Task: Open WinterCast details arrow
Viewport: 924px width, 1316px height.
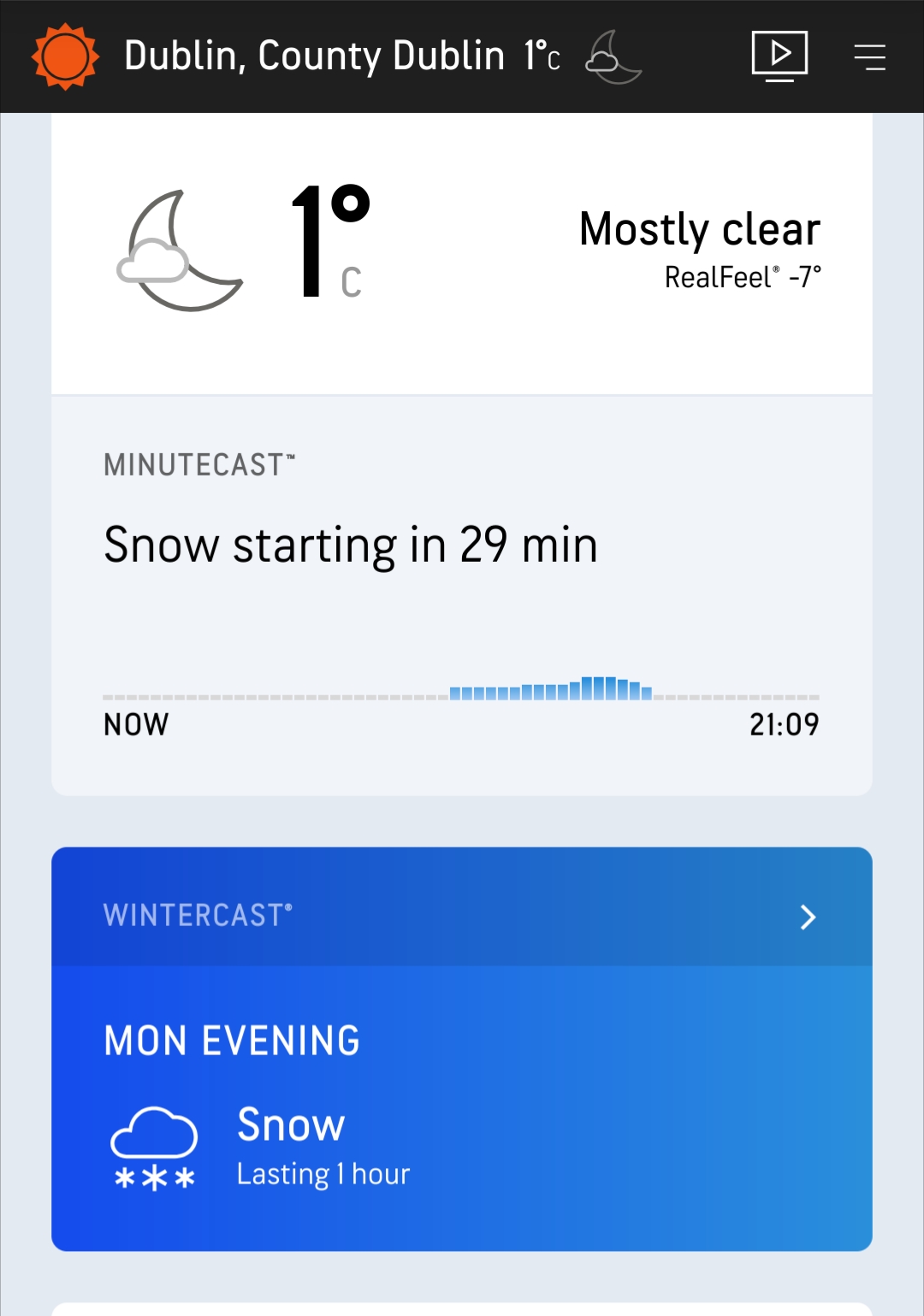Action: (x=808, y=917)
